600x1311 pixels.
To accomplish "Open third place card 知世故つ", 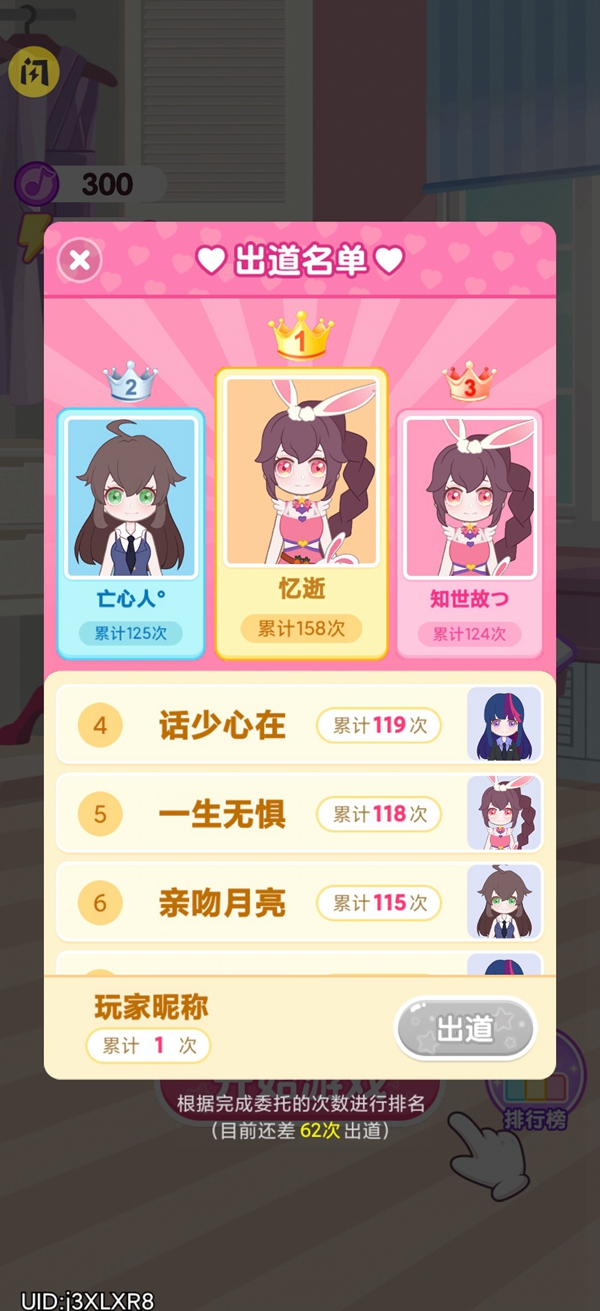I will pyautogui.click(x=469, y=532).
